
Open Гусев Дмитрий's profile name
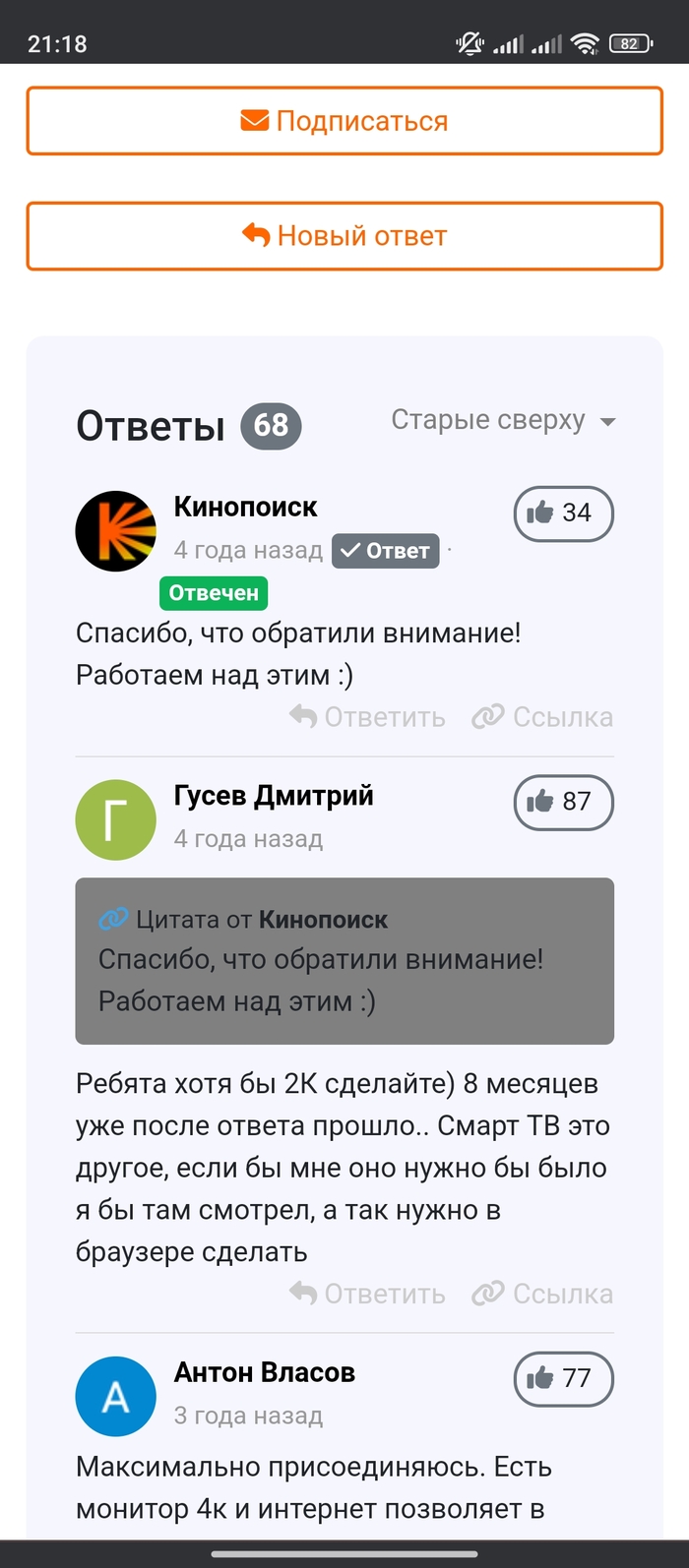point(274,795)
